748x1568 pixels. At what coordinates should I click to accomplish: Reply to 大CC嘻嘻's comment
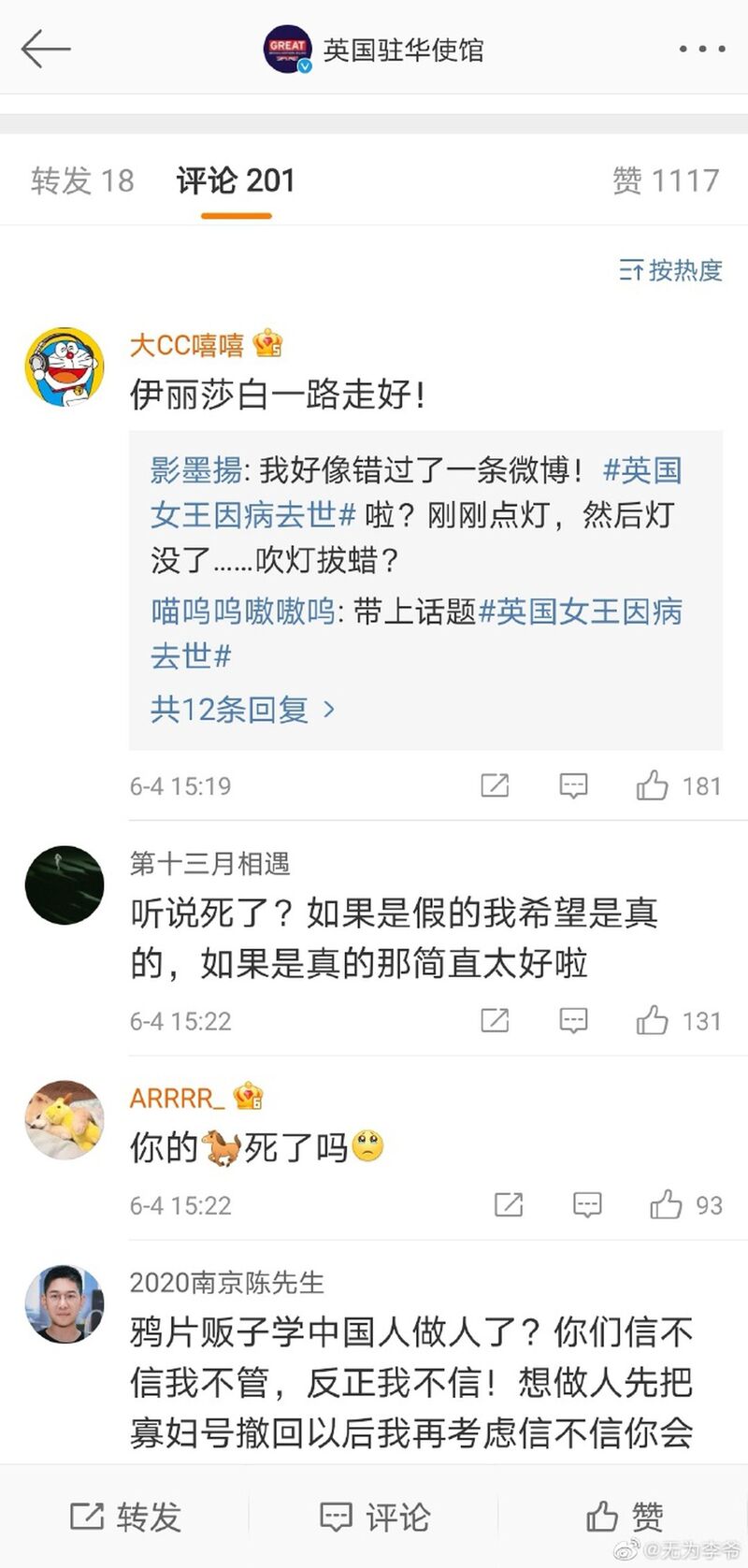point(573,785)
